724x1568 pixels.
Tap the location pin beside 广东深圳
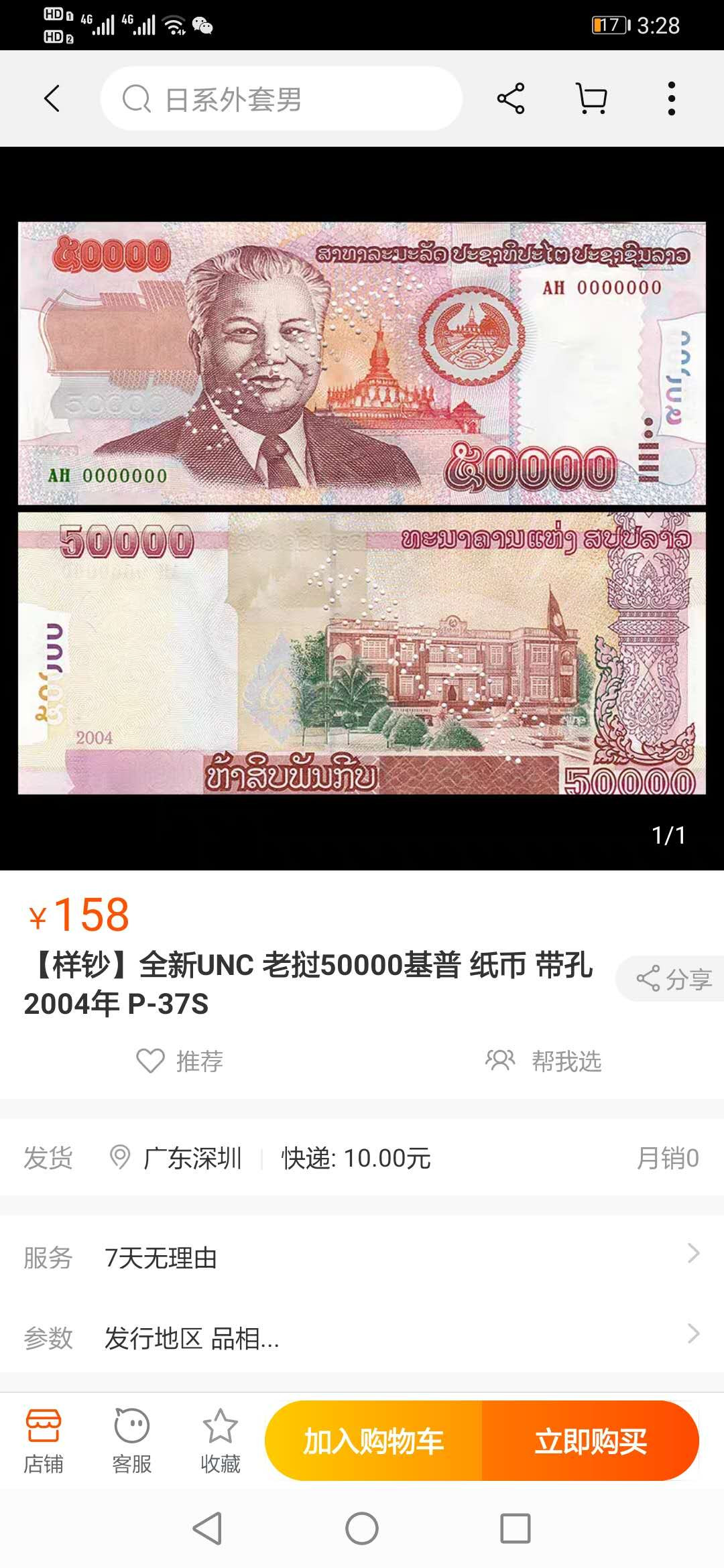click(x=120, y=1157)
